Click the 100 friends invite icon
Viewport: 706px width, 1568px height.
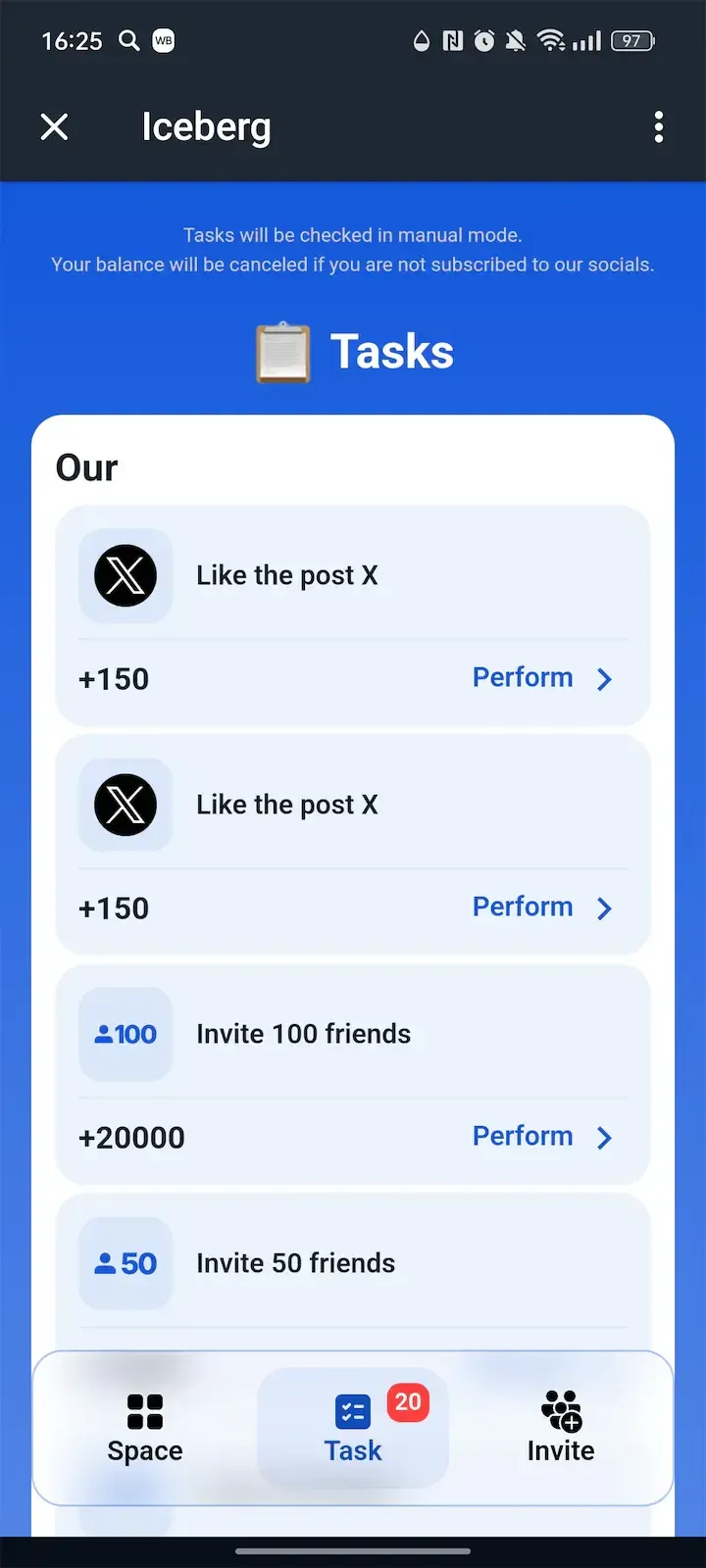126,1034
